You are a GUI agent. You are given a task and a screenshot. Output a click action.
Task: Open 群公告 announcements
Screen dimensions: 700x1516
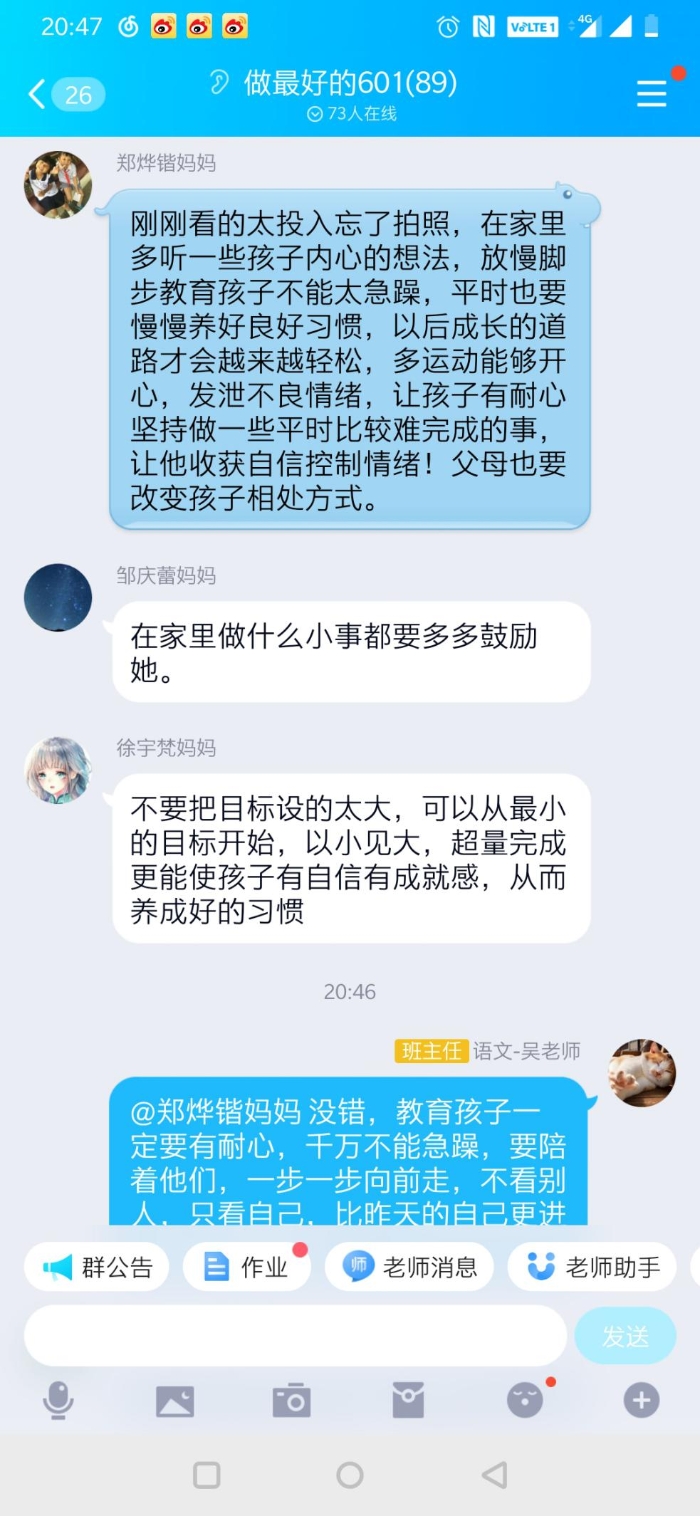point(98,1268)
